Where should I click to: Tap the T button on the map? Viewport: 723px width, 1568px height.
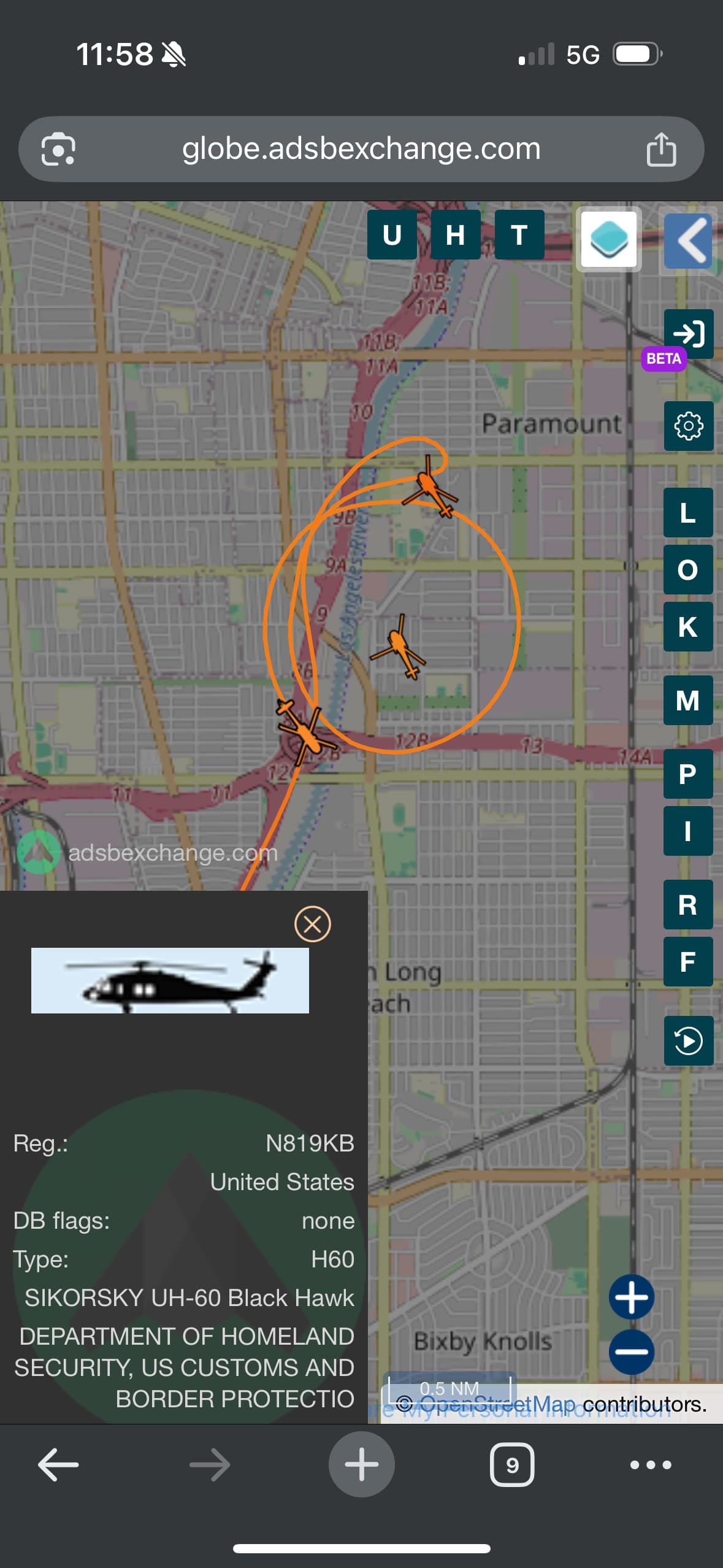click(x=519, y=235)
